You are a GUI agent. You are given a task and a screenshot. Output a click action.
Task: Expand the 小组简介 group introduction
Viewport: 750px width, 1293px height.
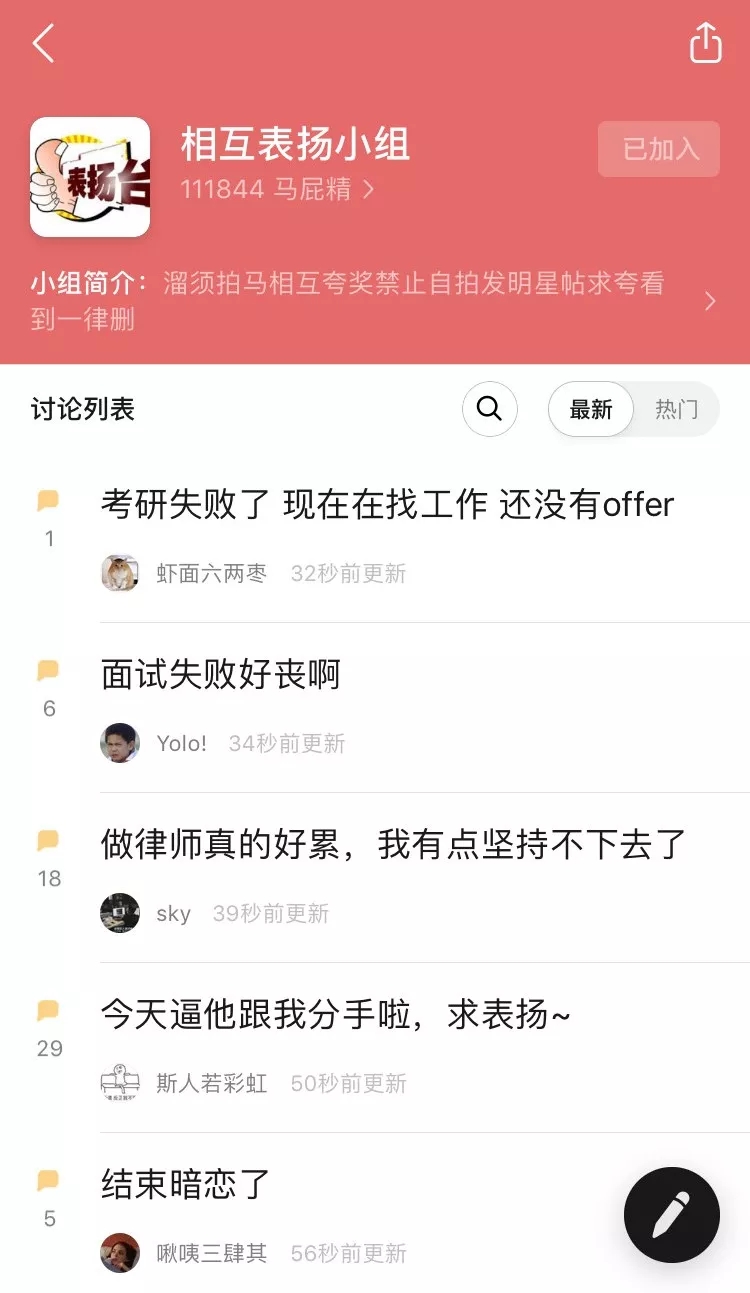coord(709,301)
